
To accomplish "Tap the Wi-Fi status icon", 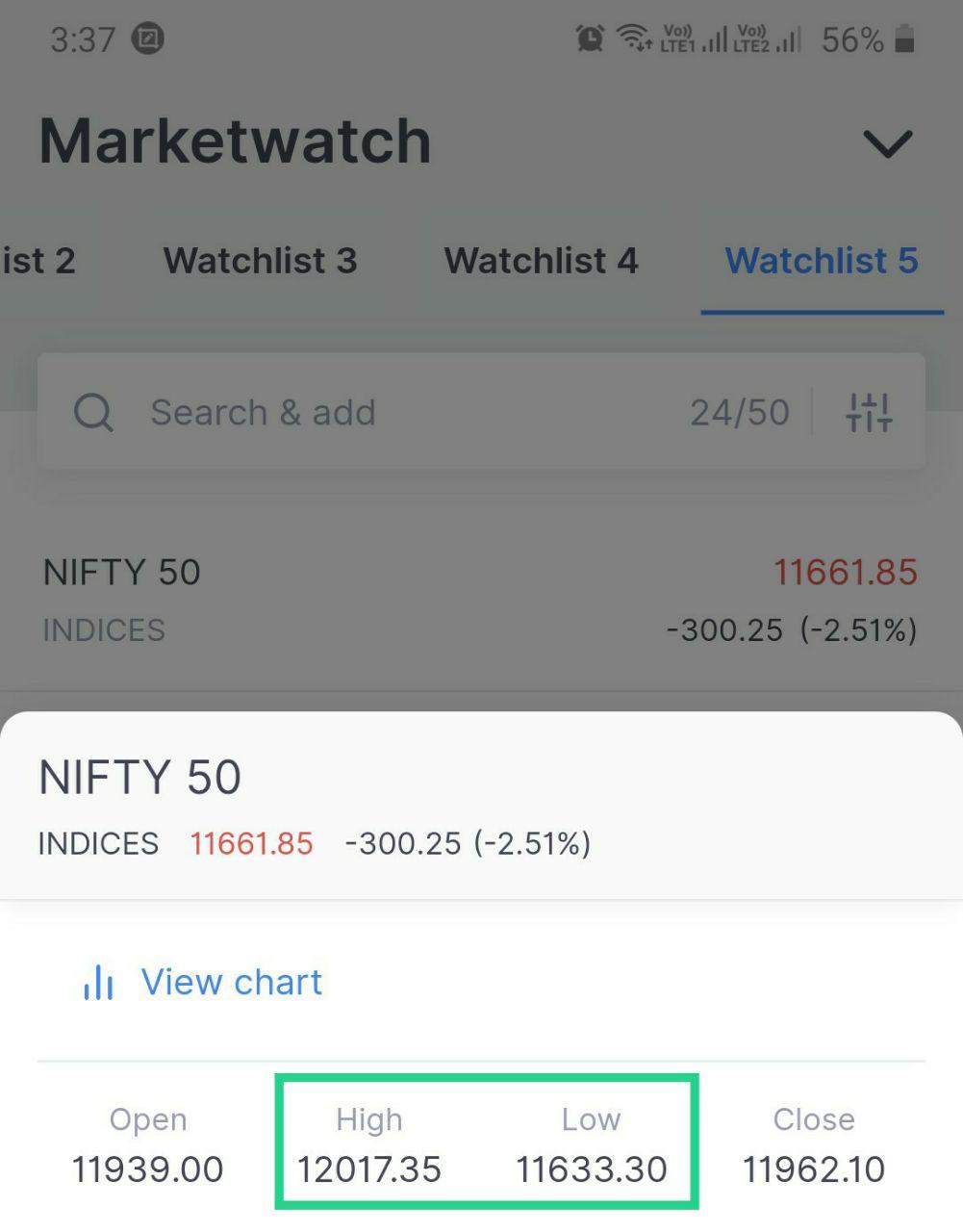I will click(636, 38).
